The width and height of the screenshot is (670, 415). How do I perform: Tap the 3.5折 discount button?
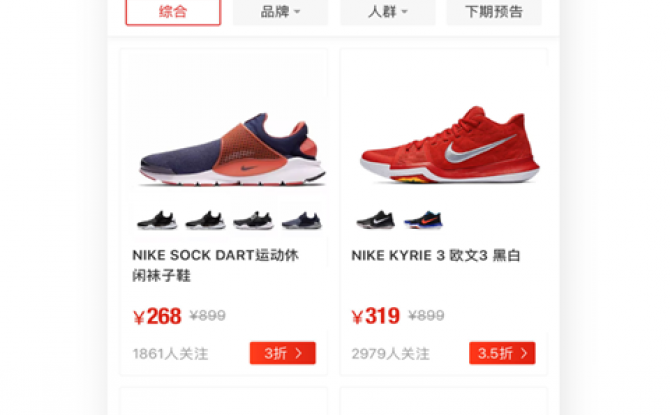point(502,353)
